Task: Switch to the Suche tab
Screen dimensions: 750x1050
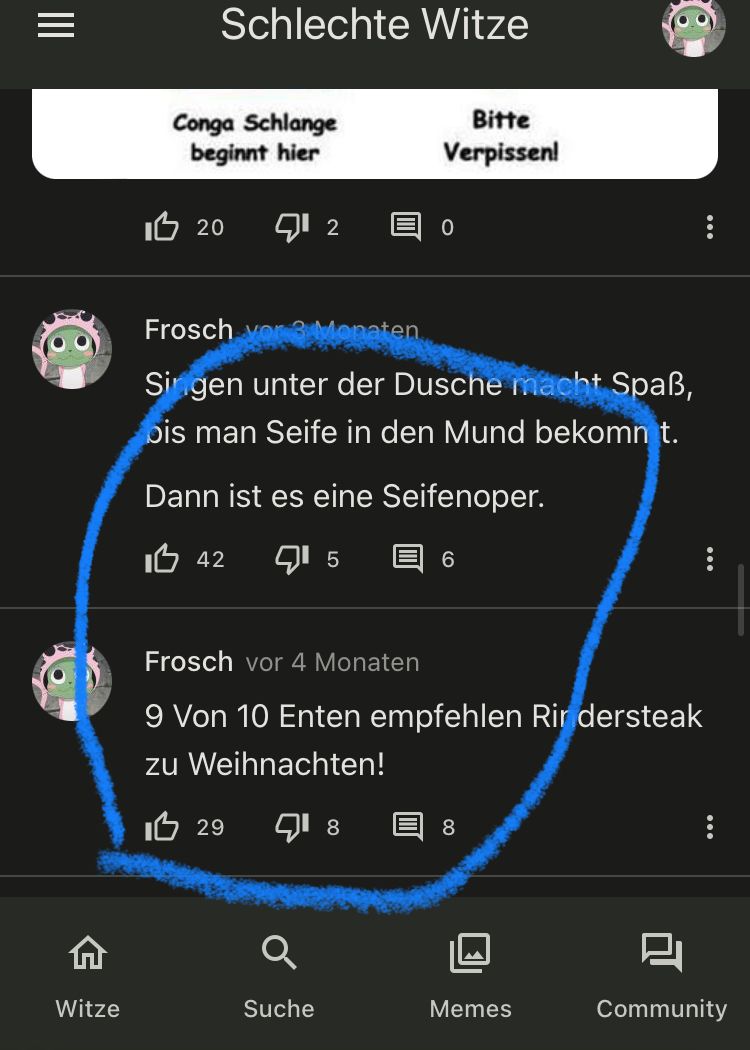Action: [x=279, y=976]
